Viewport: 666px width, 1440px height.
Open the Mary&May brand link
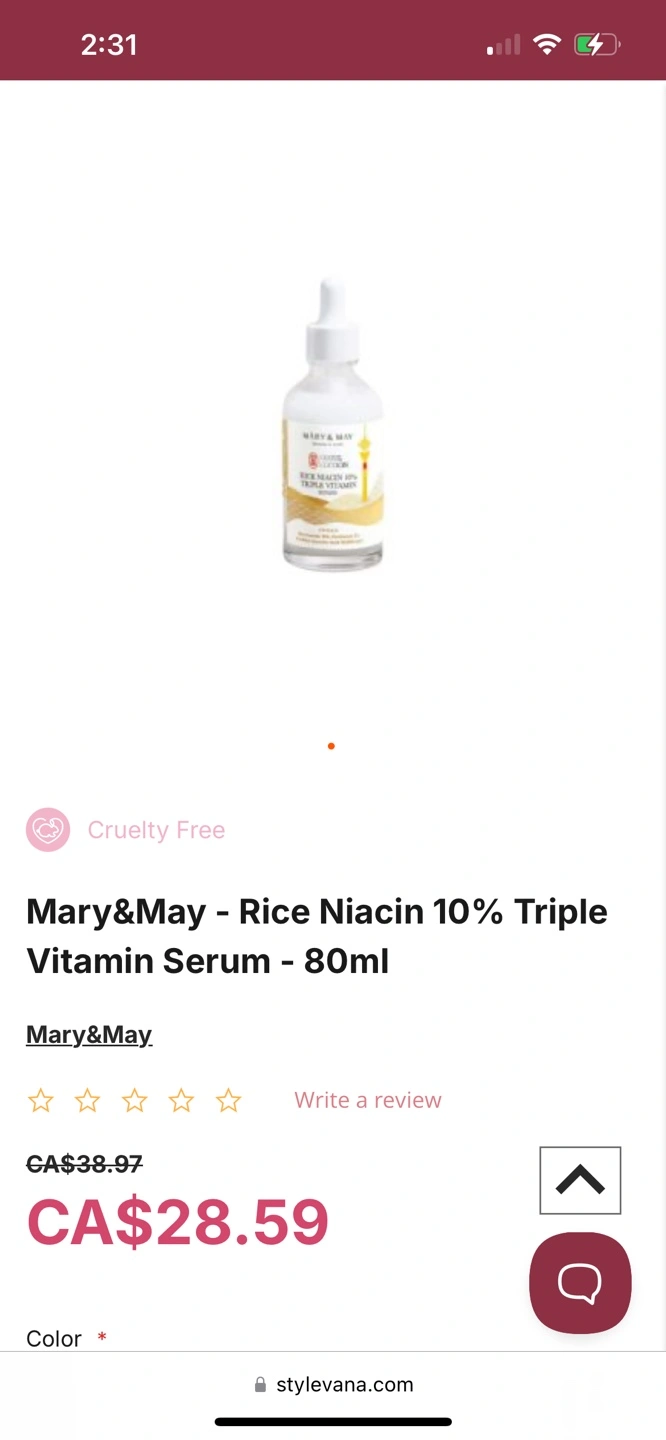coord(89,1034)
